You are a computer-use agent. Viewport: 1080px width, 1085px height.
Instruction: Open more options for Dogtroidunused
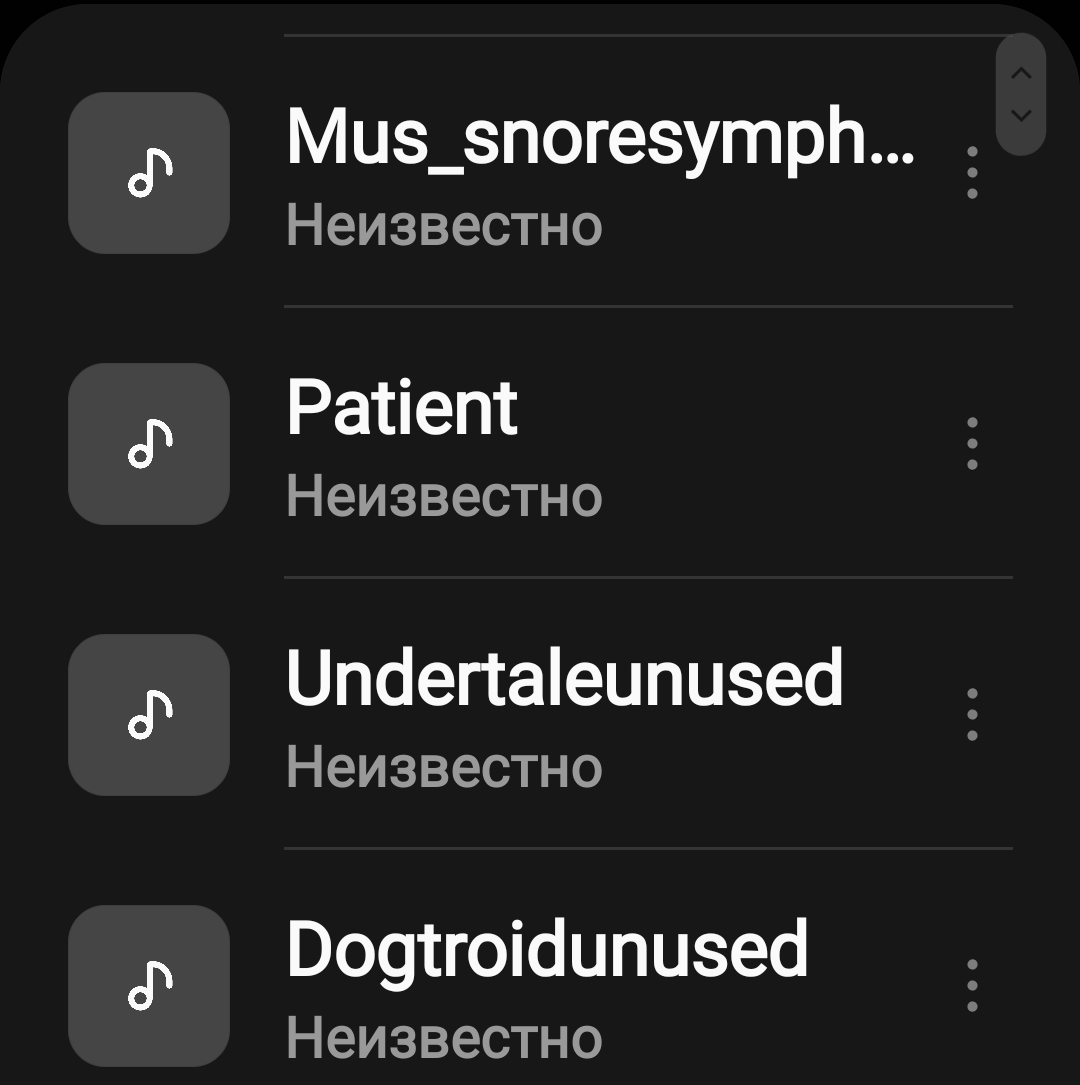click(x=972, y=985)
